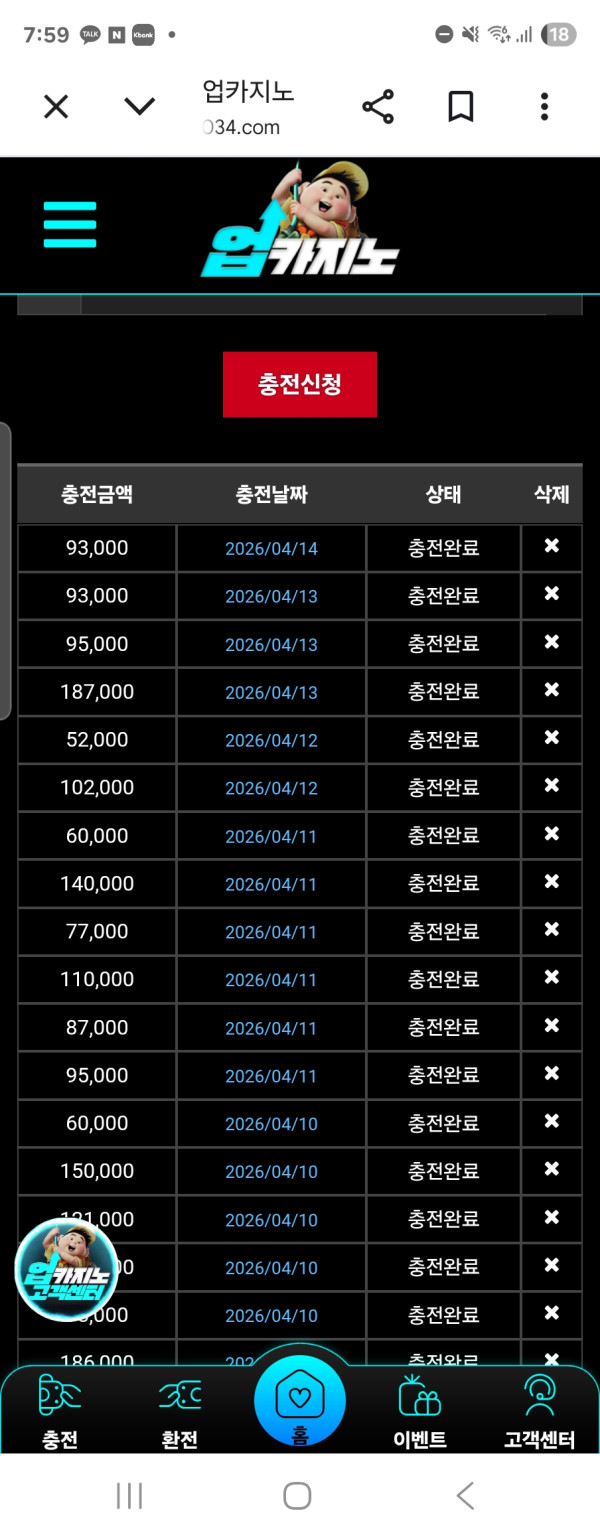
Task: Delete the 140,000 charge record
Action: tap(551, 882)
